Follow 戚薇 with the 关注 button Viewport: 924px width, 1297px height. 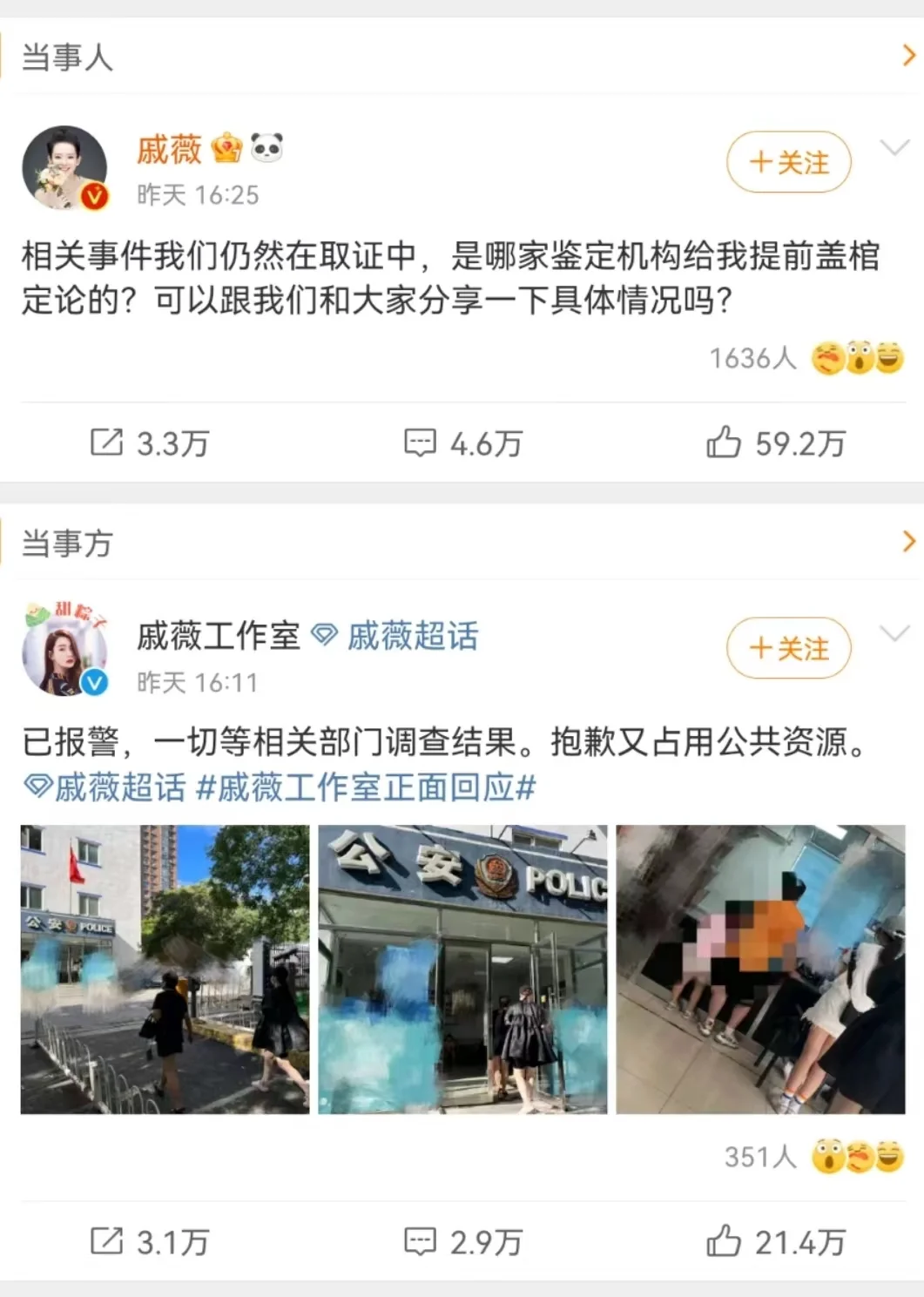click(788, 162)
